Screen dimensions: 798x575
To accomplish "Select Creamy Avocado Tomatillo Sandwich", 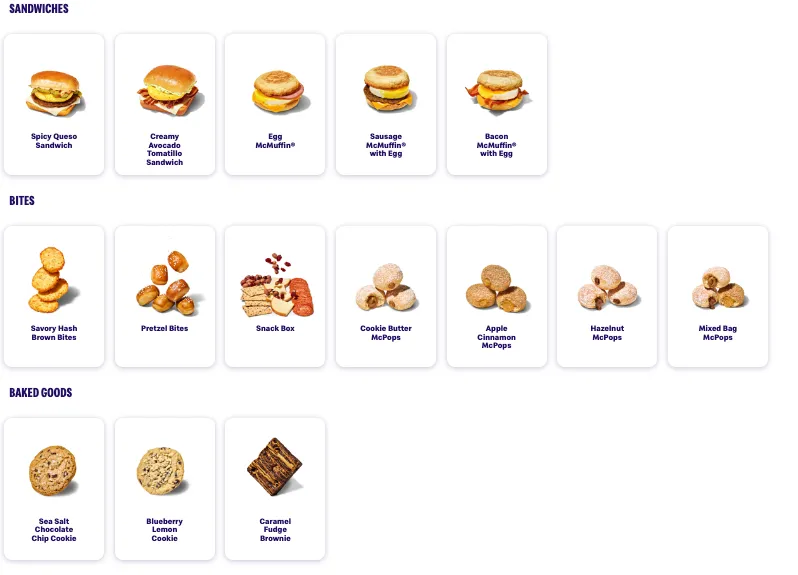I will tap(165, 105).
